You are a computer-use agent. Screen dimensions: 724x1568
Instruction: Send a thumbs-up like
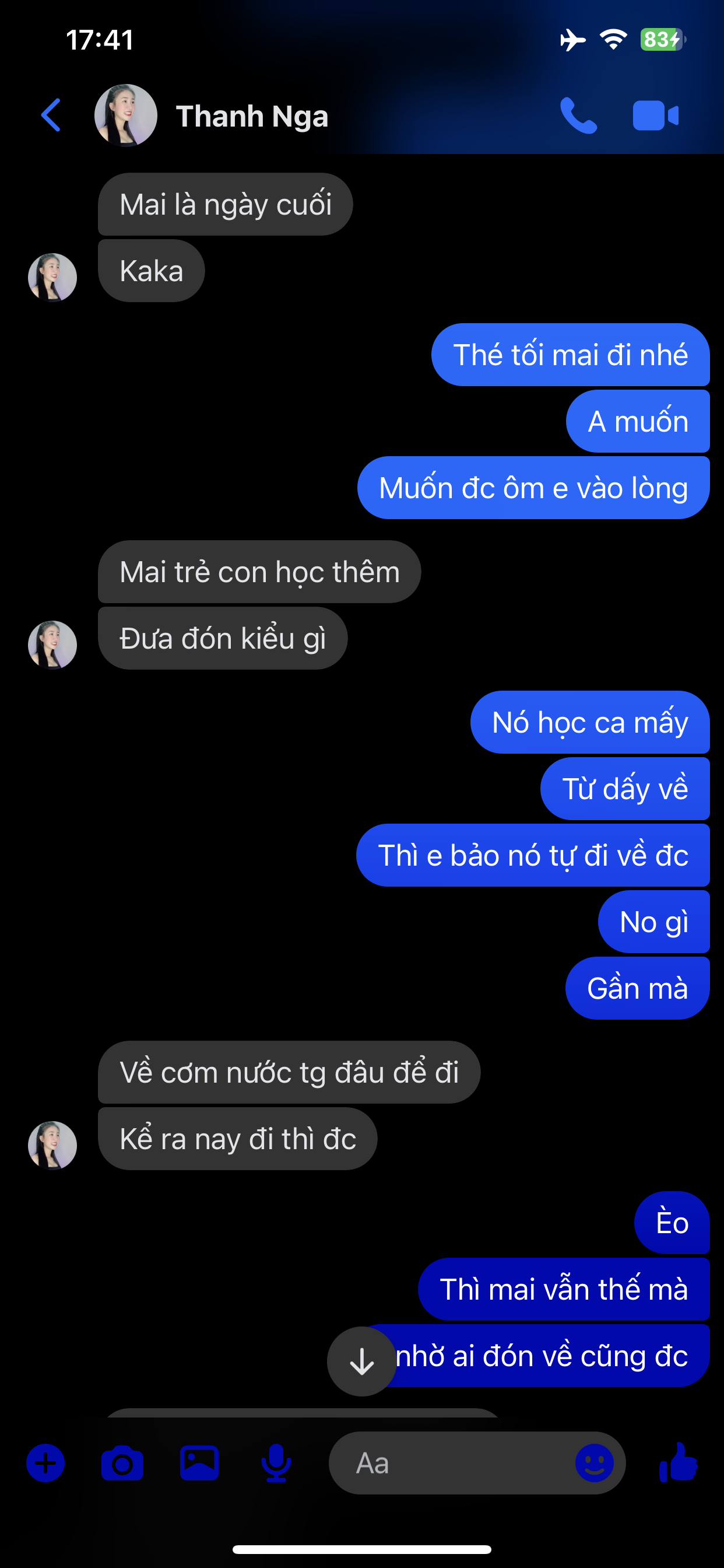tap(678, 1461)
